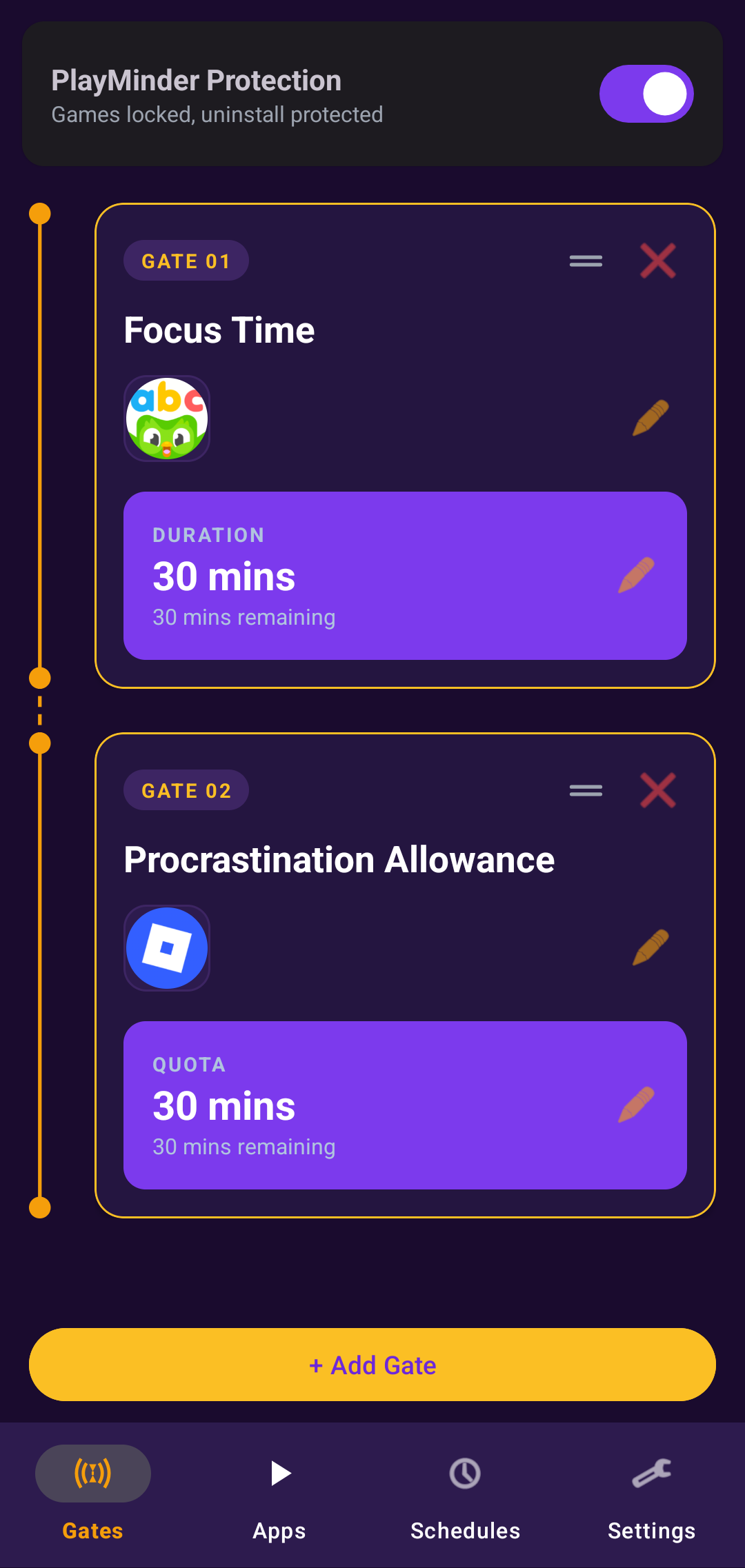Viewport: 745px width, 1568px height.
Task: Grab the reorder handle on Focus Time
Action: click(585, 260)
